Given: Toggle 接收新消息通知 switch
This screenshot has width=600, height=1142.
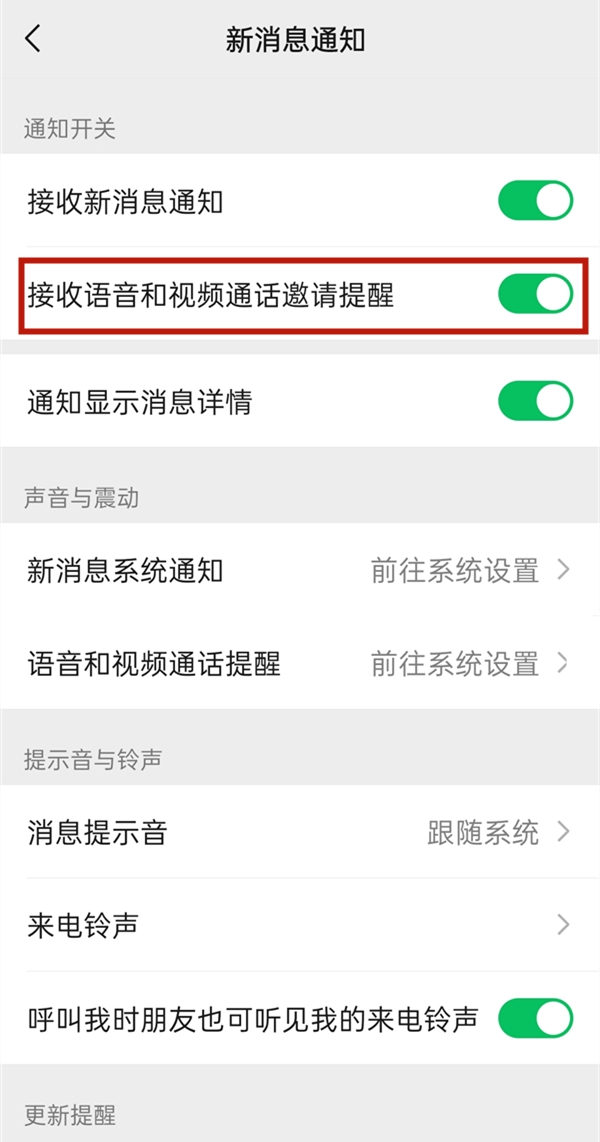Looking at the screenshot, I should coord(535,201).
